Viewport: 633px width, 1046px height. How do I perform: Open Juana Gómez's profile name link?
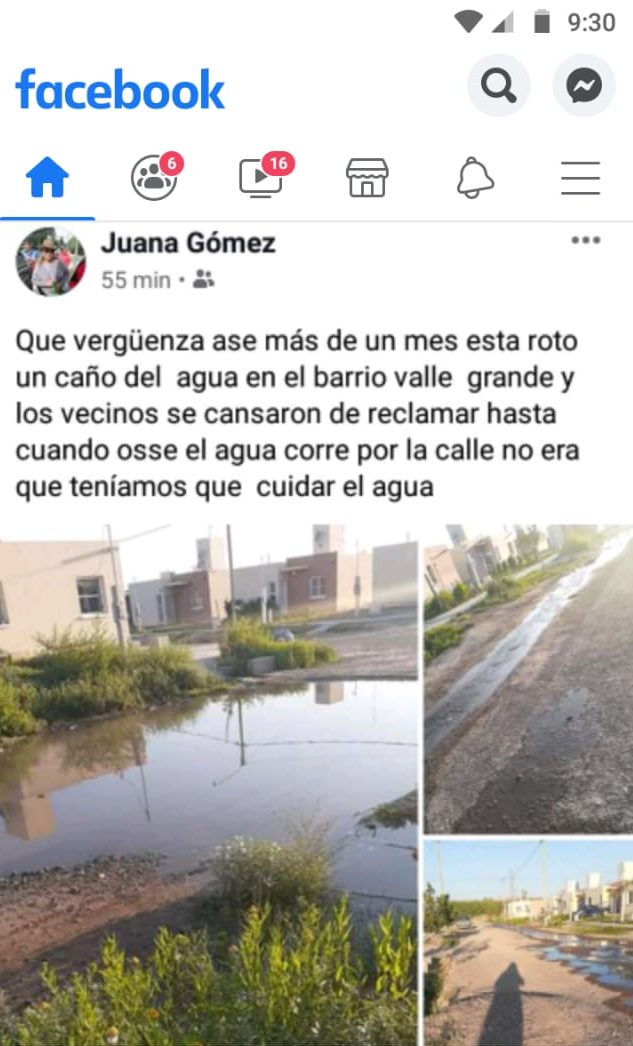tap(188, 243)
